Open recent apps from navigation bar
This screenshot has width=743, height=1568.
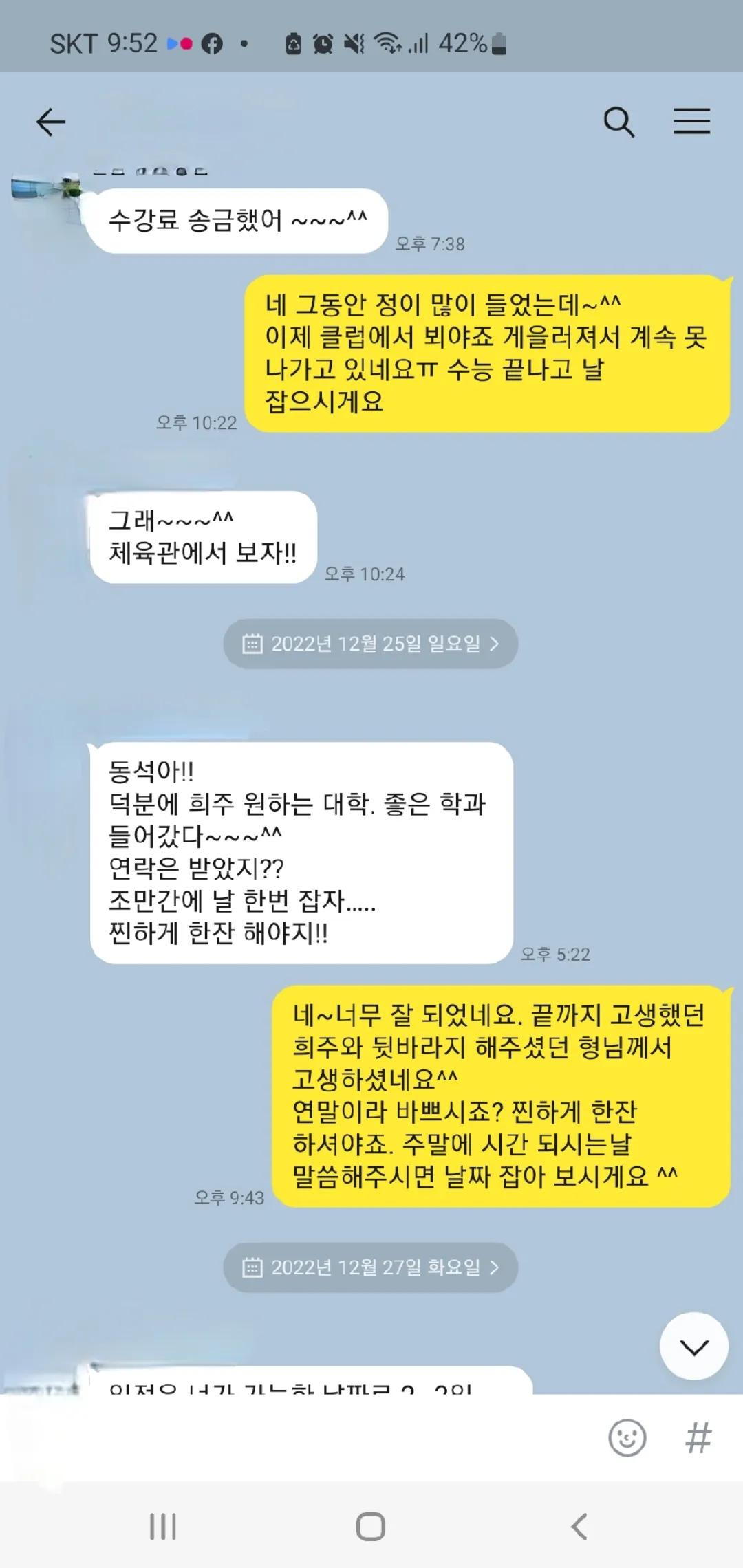click(163, 1527)
